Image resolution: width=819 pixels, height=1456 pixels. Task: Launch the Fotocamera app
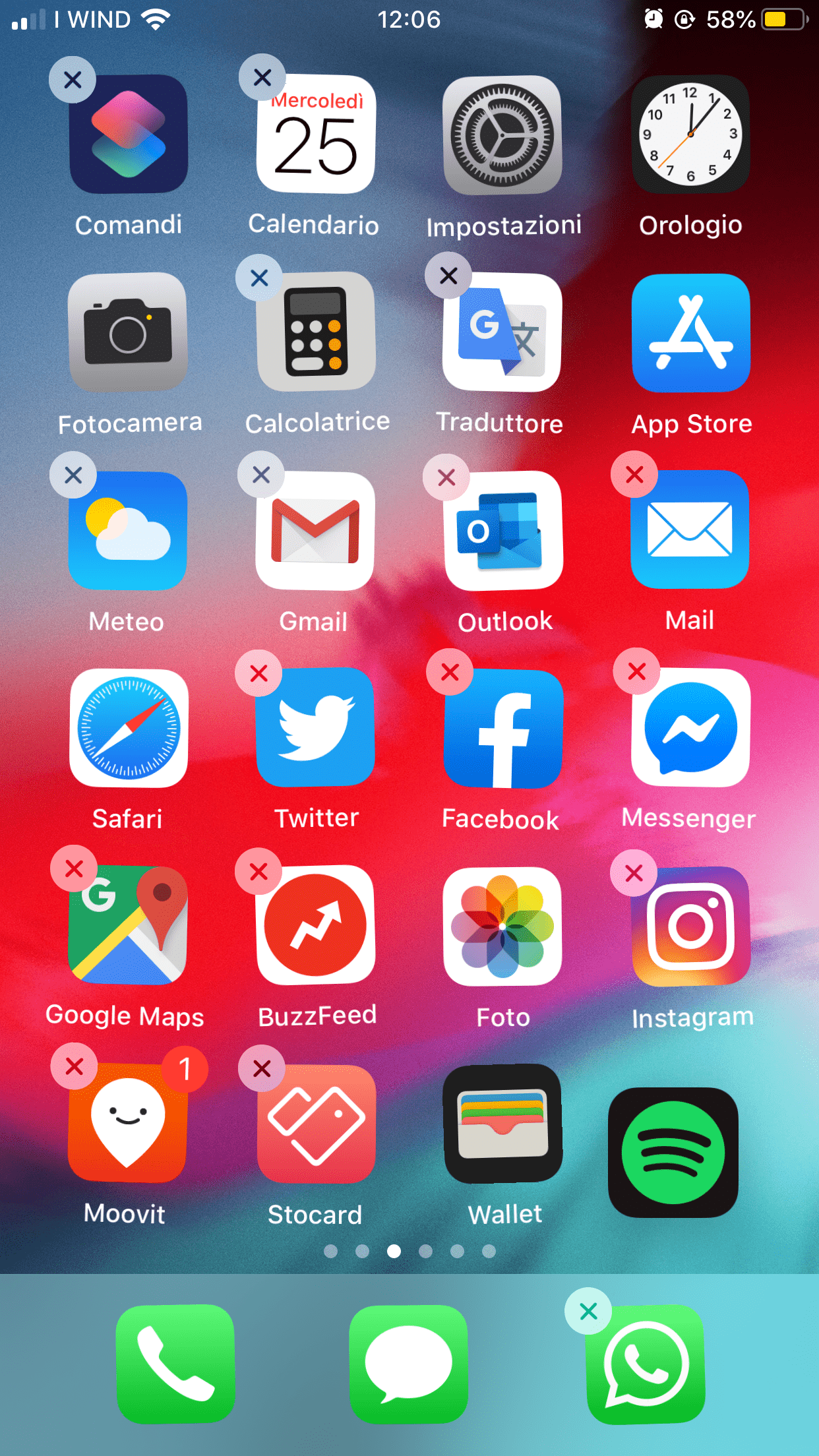pos(128,333)
